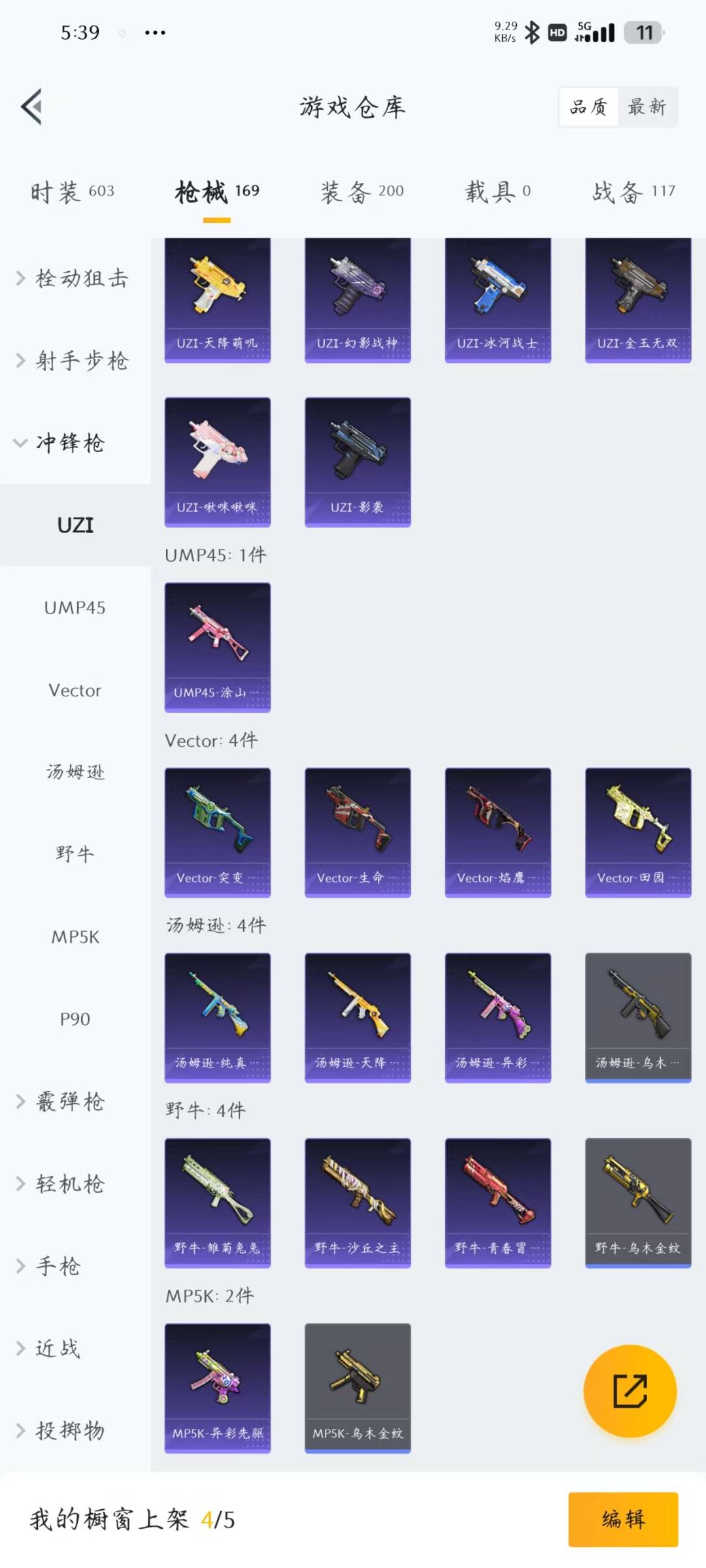This screenshot has height=1568, width=706.
Task: Switch to the 装备 tab
Action: [x=361, y=191]
